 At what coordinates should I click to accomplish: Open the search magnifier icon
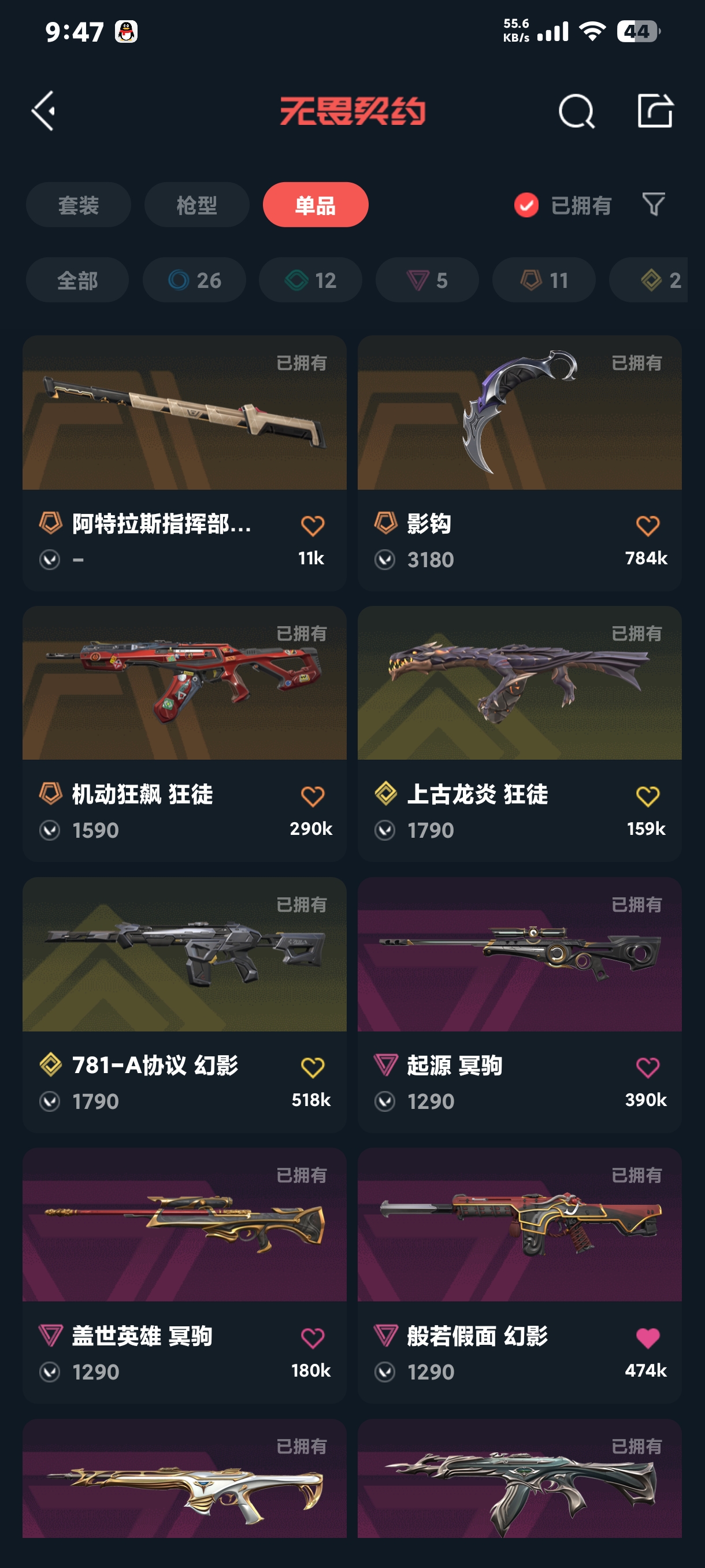tap(576, 112)
